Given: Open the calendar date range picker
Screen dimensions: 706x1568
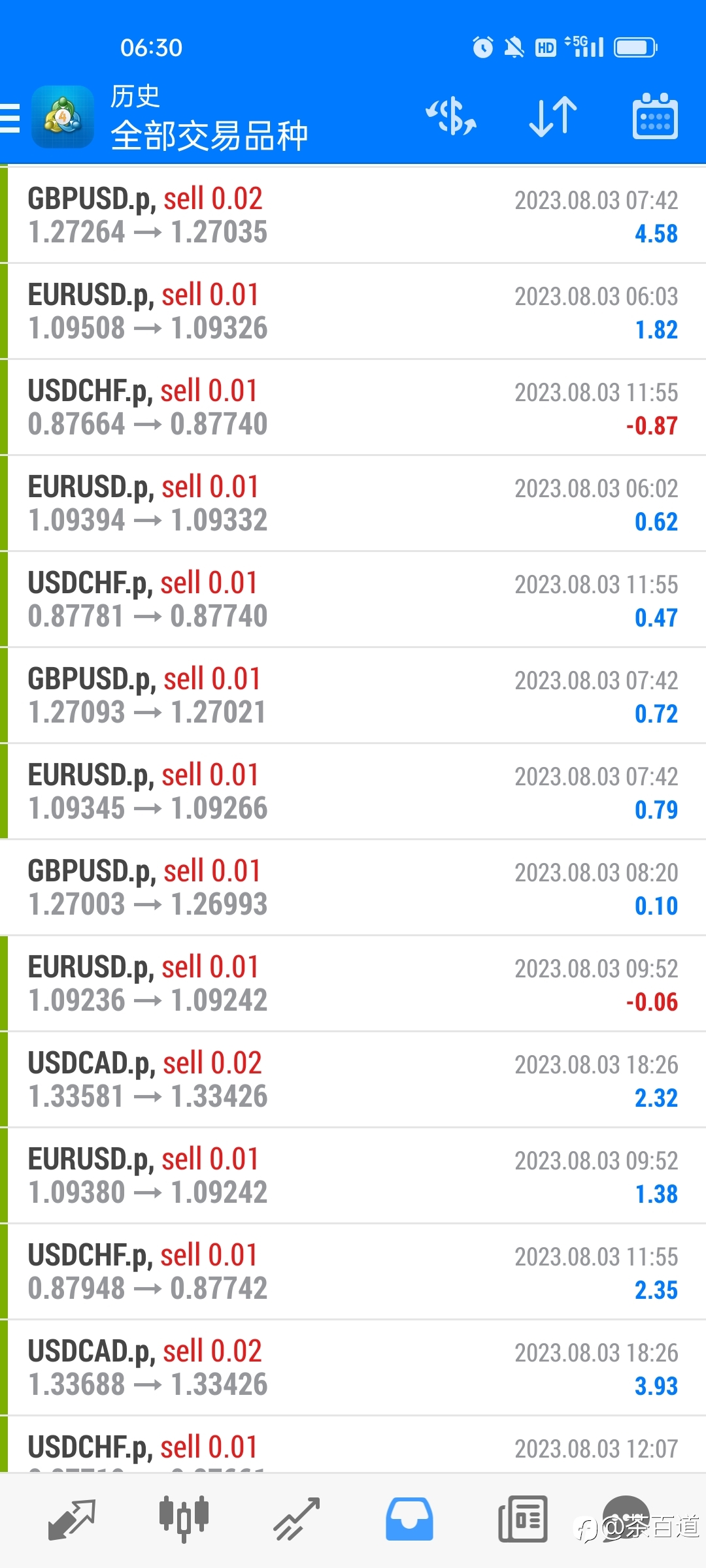Looking at the screenshot, I should point(655,116).
